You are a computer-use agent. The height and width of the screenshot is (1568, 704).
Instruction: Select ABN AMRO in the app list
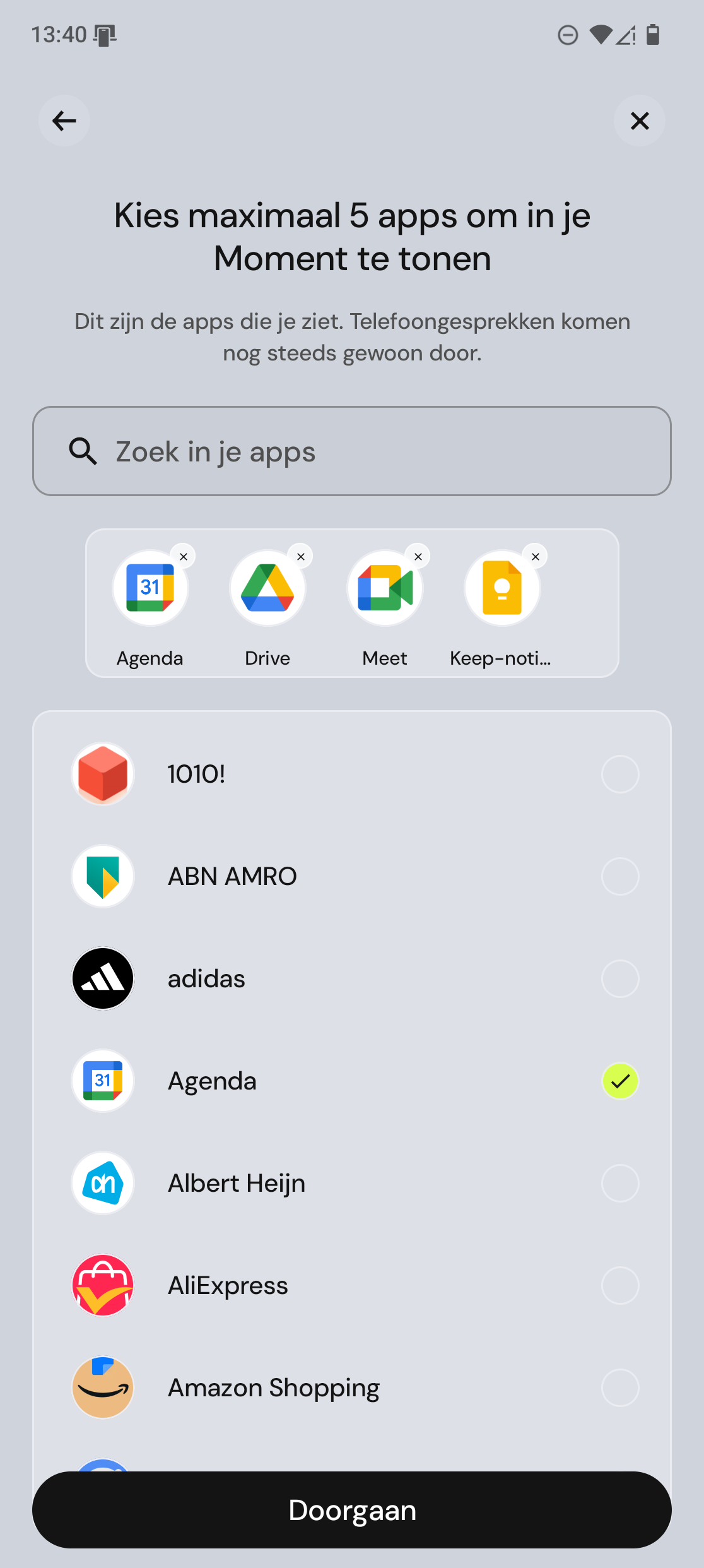[619, 876]
